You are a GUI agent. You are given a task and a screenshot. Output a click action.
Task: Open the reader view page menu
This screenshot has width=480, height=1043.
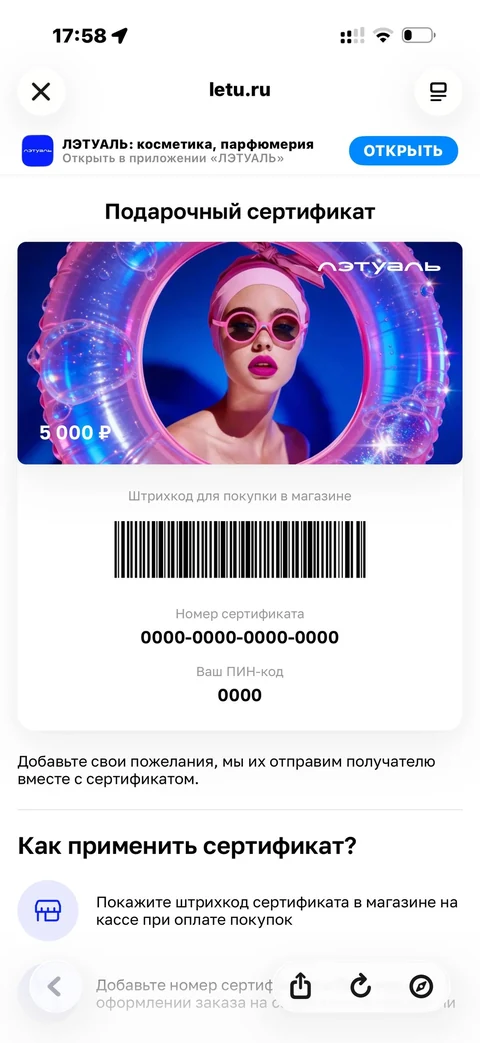[x=438, y=91]
